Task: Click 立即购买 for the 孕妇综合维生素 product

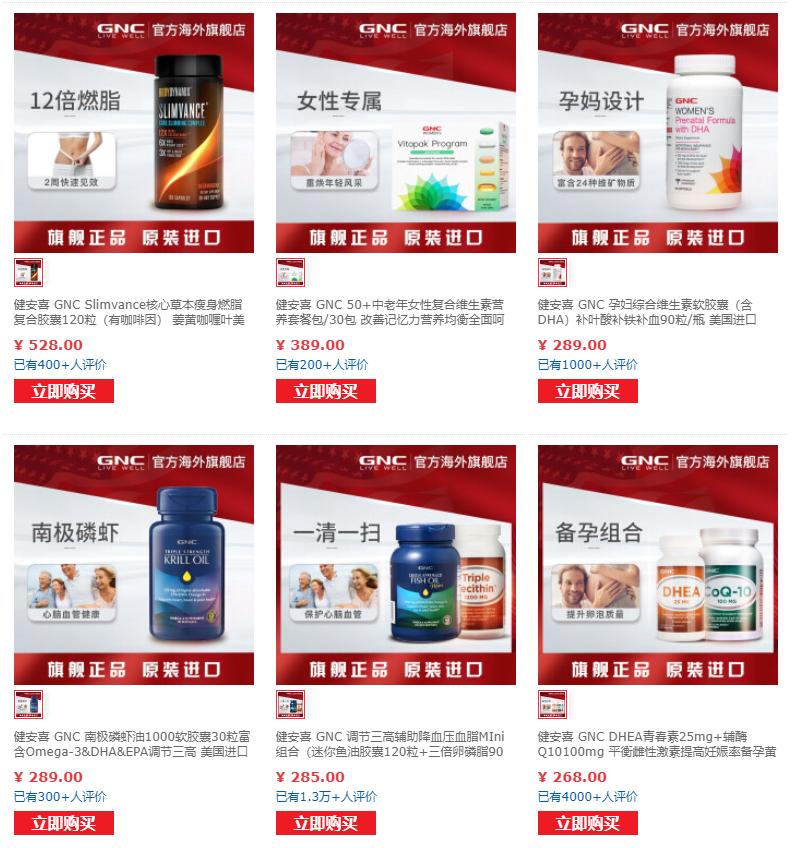Action: tap(587, 392)
